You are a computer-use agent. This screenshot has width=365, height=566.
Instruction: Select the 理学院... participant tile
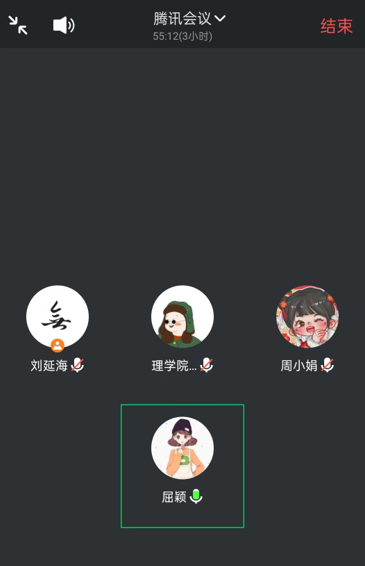click(182, 329)
